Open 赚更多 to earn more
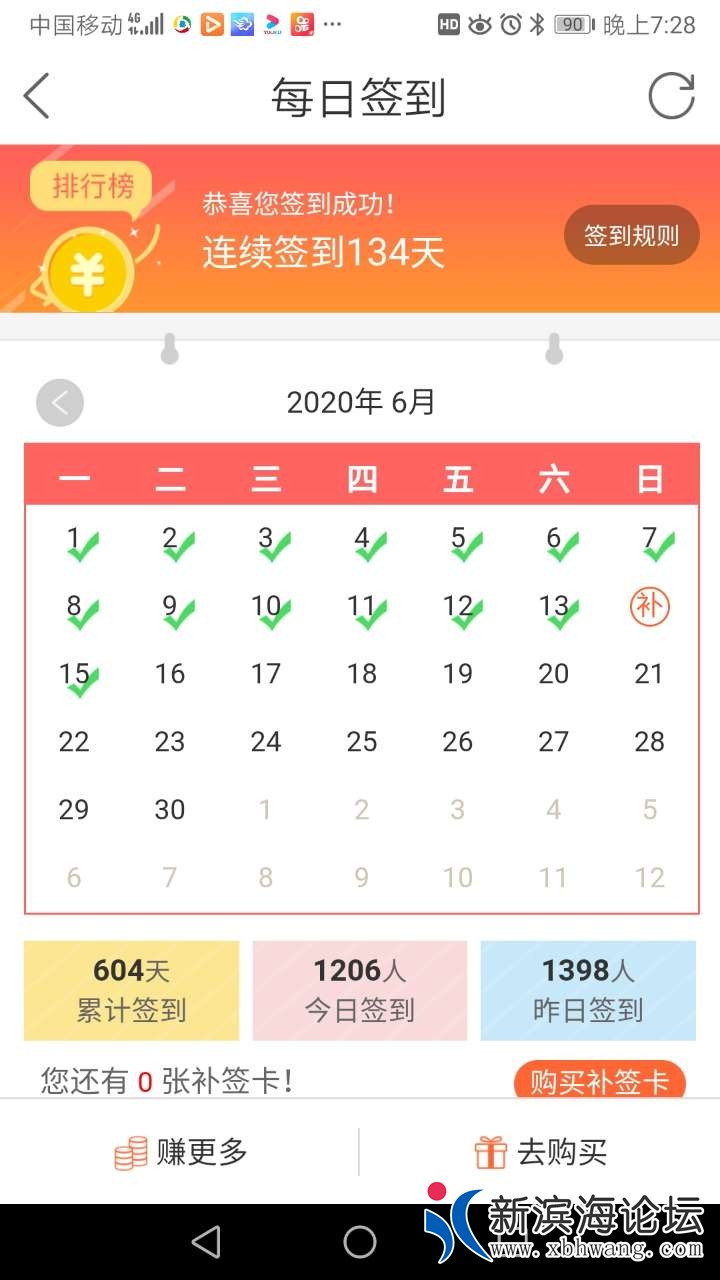This screenshot has width=720, height=1280. point(181,1152)
